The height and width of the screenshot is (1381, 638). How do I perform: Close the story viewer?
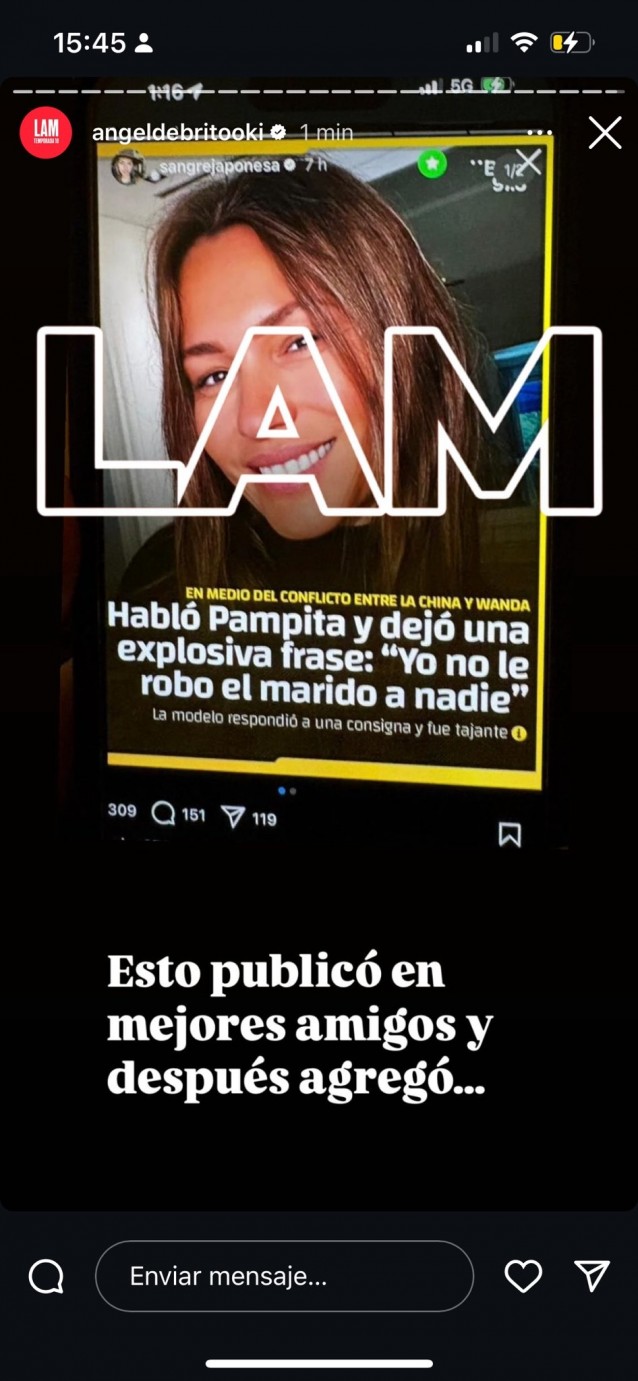click(604, 132)
